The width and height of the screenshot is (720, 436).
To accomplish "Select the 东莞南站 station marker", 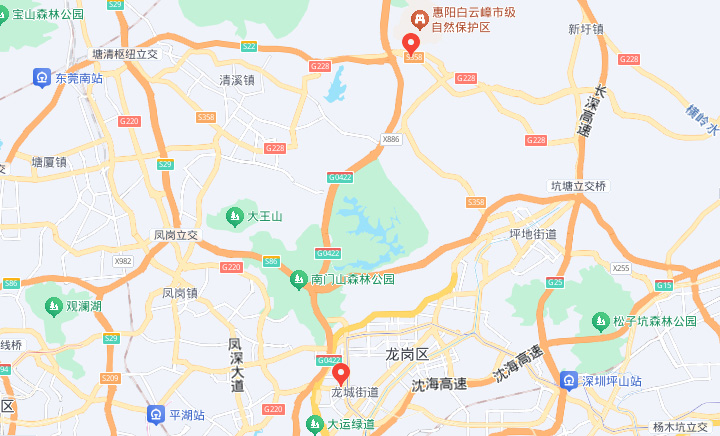I will (x=42, y=77).
